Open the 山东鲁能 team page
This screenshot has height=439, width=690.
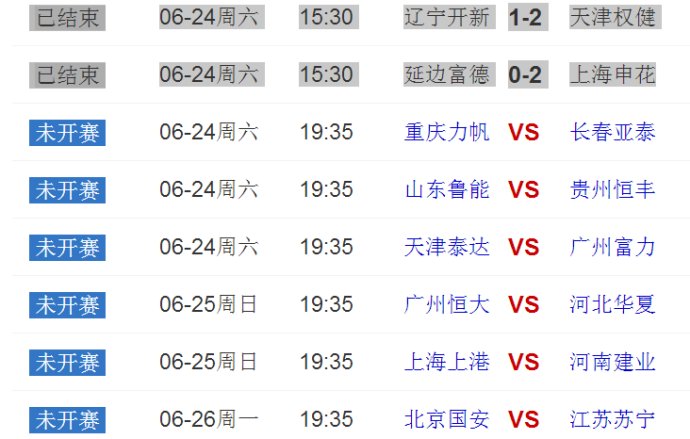coord(447,190)
